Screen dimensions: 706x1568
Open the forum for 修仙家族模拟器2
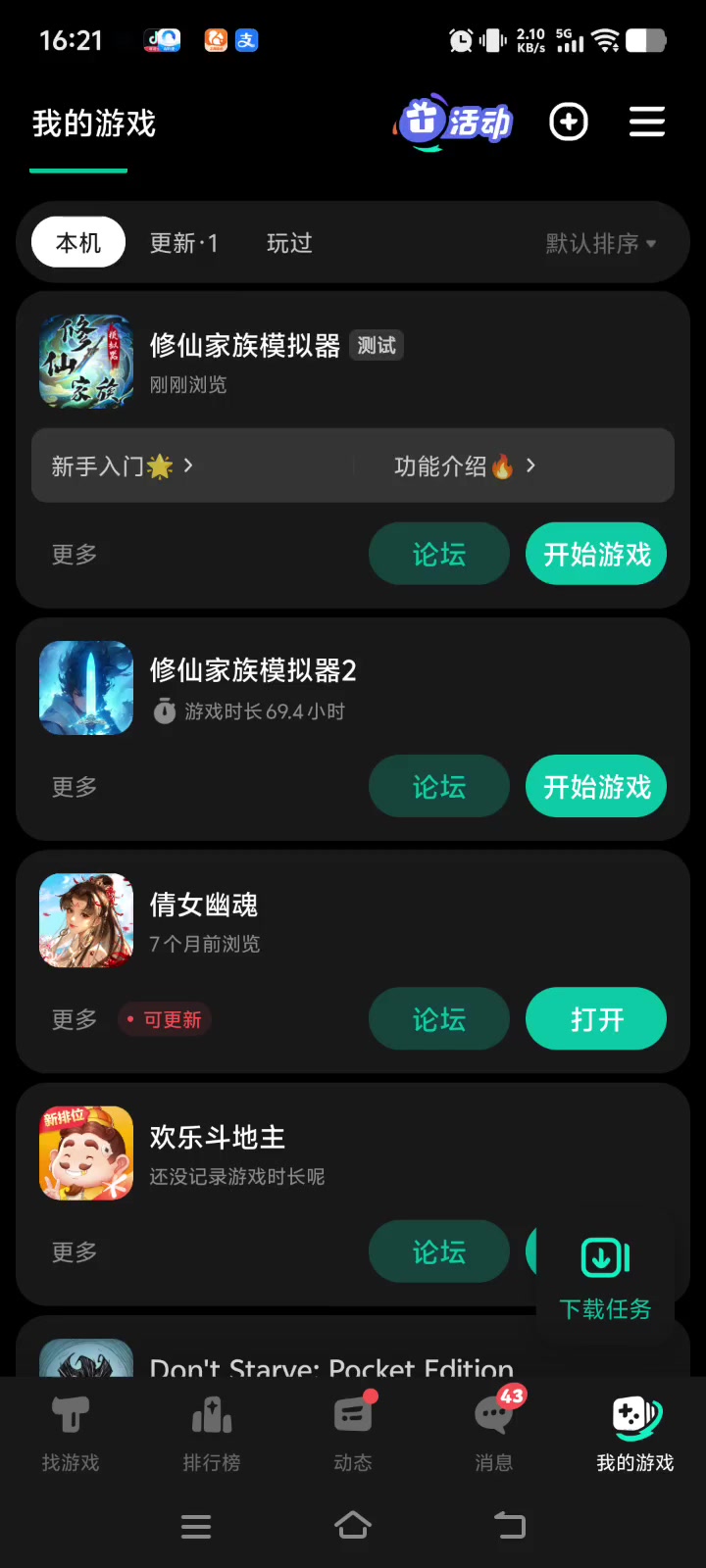(x=438, y=787)
